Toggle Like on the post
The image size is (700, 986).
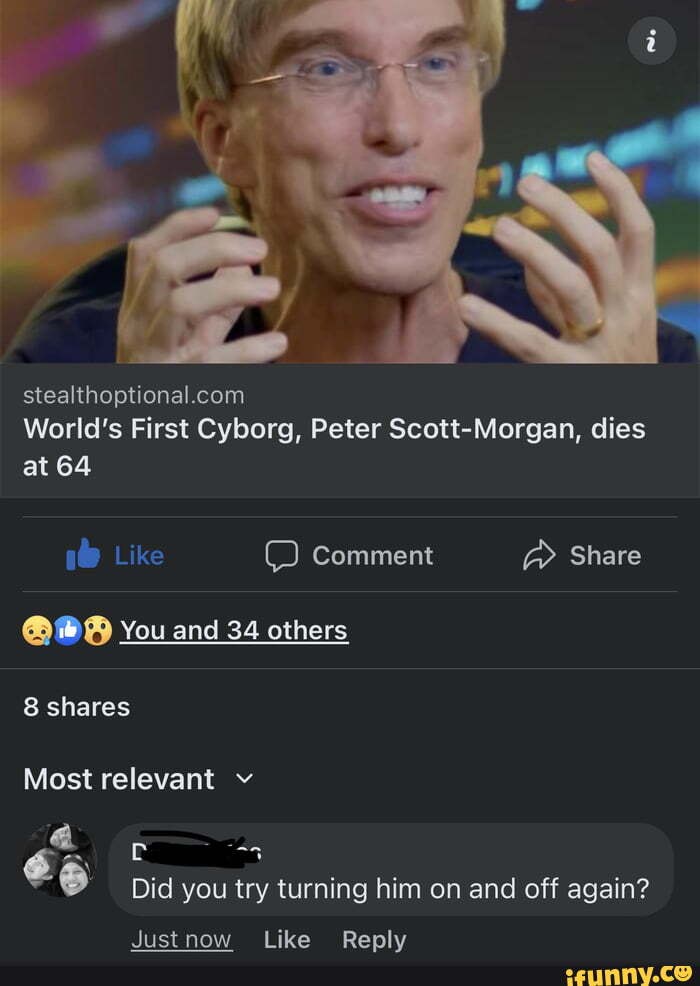click(x=115, y=556)
